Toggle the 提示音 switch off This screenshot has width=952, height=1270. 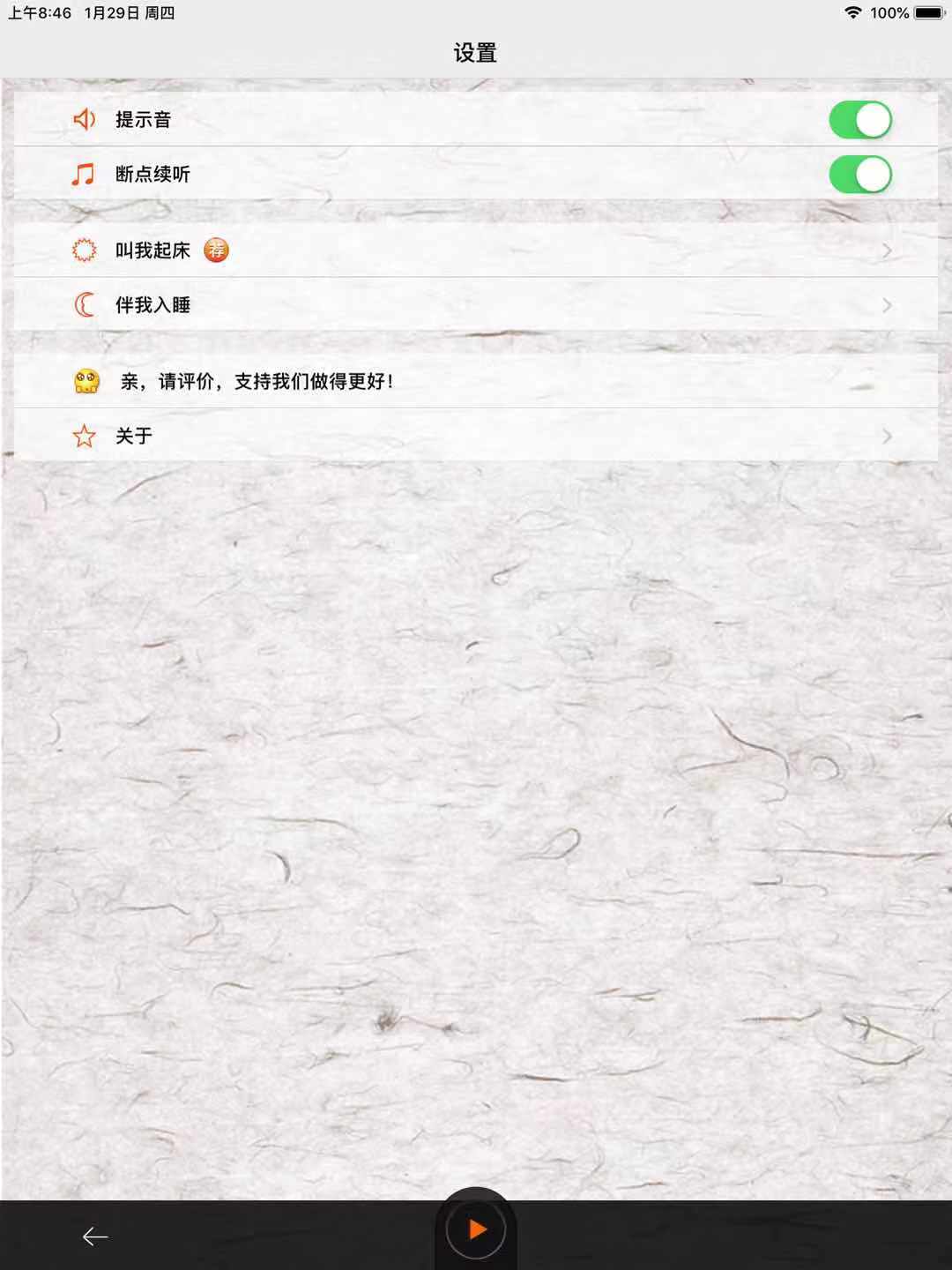point(859,120)
